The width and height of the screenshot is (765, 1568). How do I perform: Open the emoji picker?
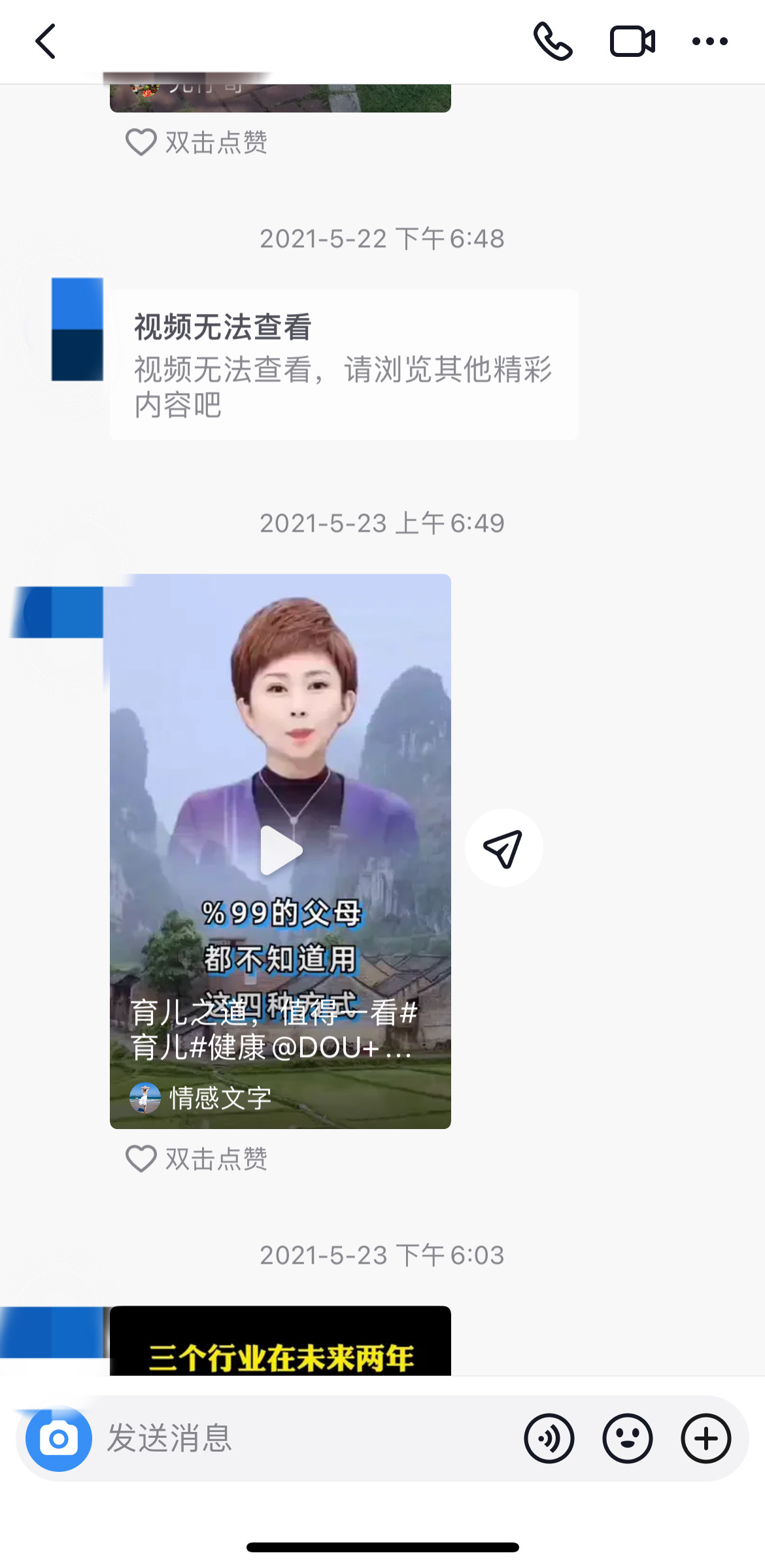tap(628, 1439)
